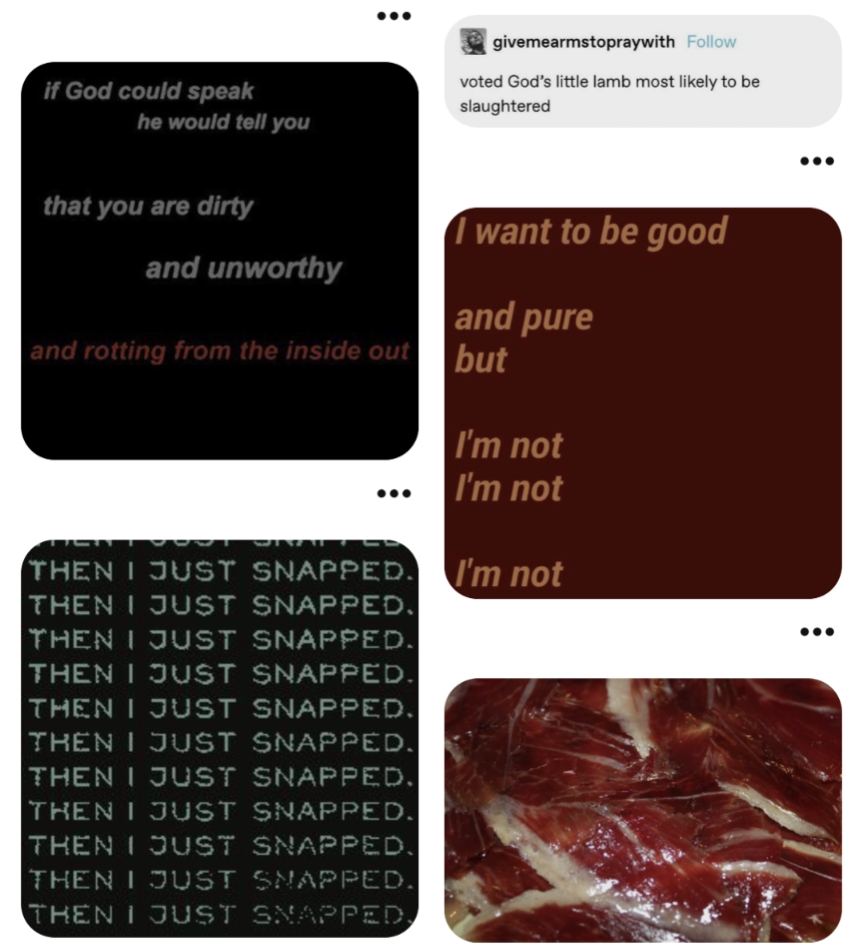Open the 'if God could speak' image post
This screenshot has width=863, height=950.
[x=219, y=260]
